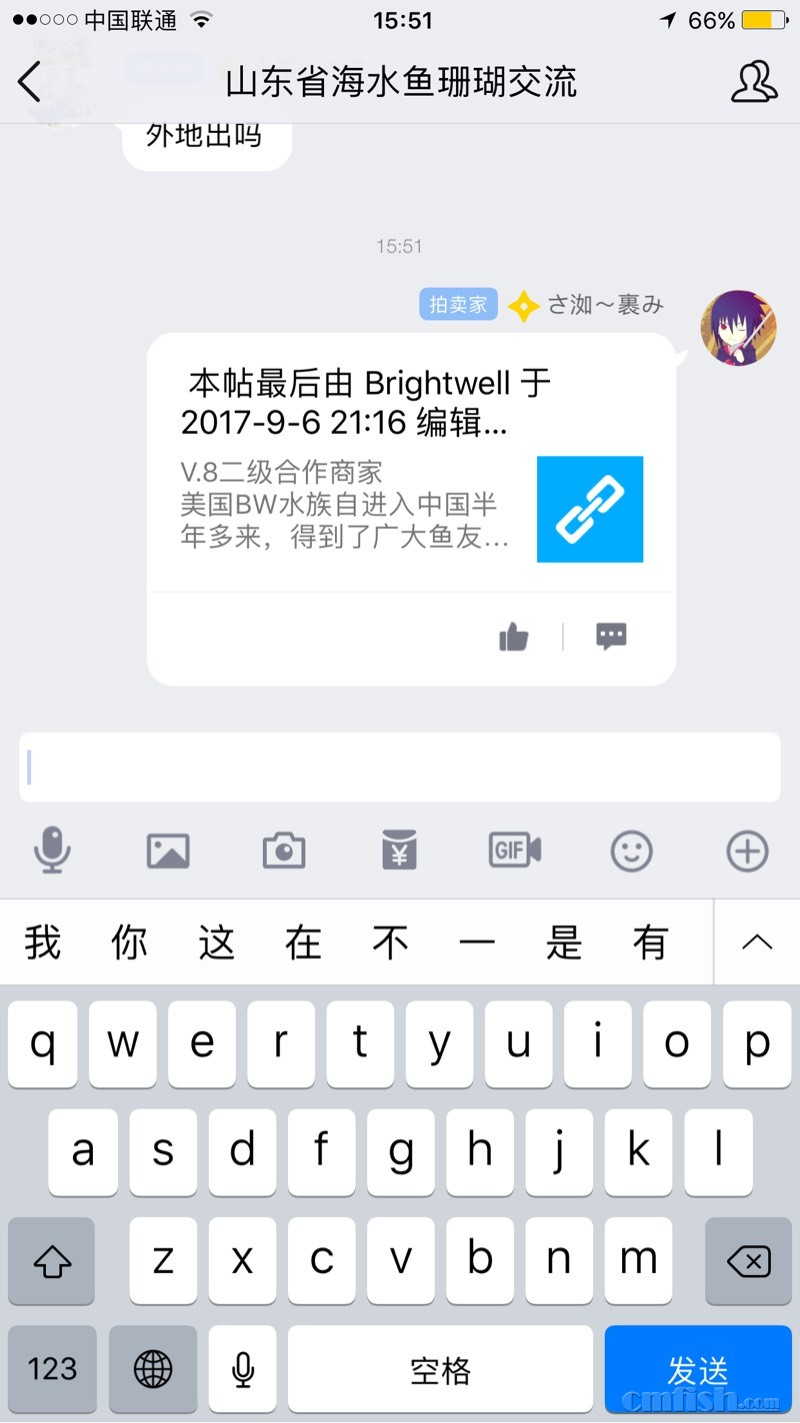Open the photo album picker icon
This screenshot has height=1423, width=800.
168,850
